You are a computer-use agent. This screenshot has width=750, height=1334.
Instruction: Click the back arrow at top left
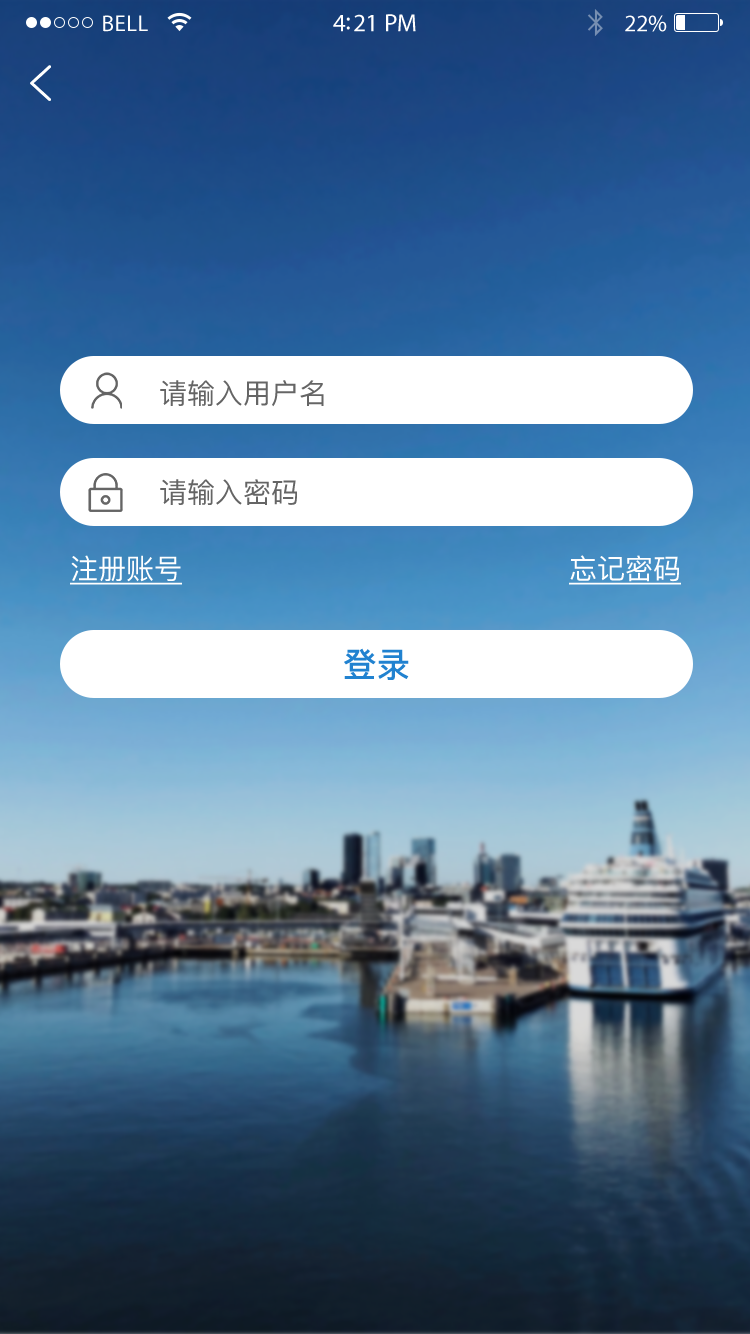point(40,83)
